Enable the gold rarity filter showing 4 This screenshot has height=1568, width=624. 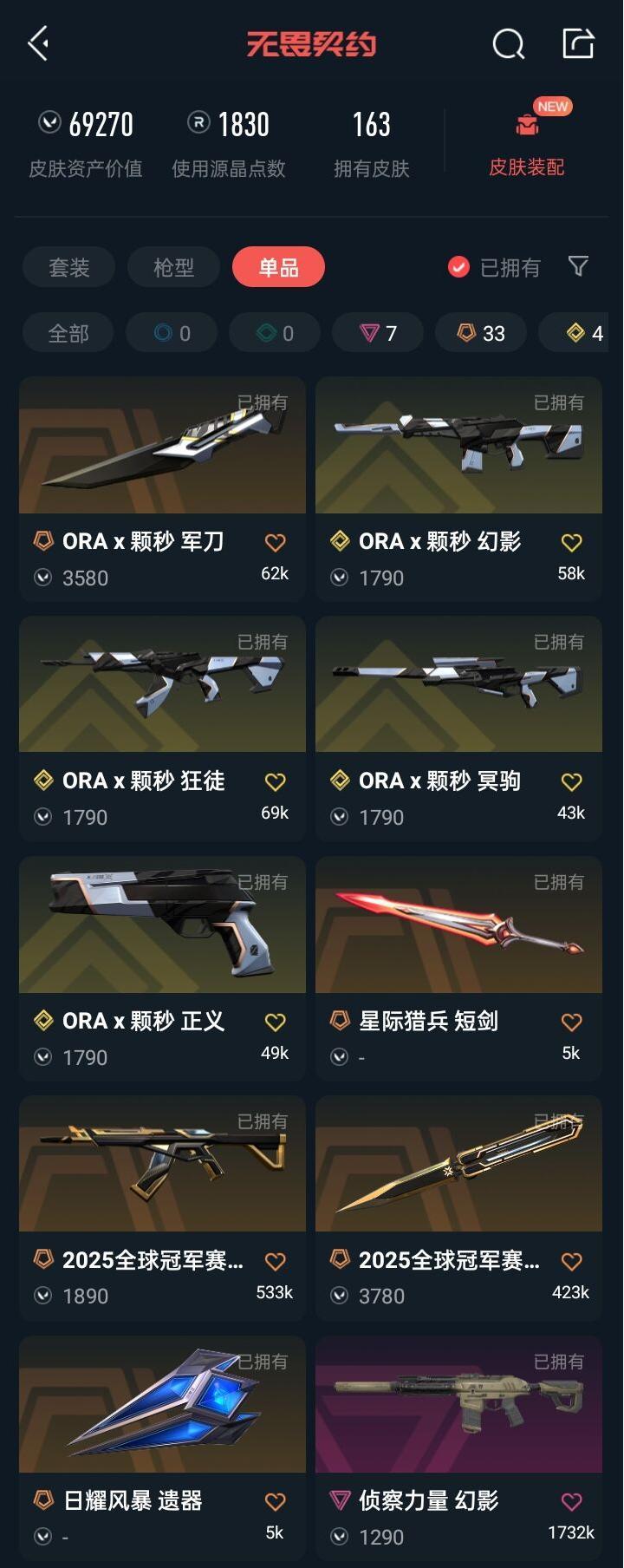[x=582, y=332]
